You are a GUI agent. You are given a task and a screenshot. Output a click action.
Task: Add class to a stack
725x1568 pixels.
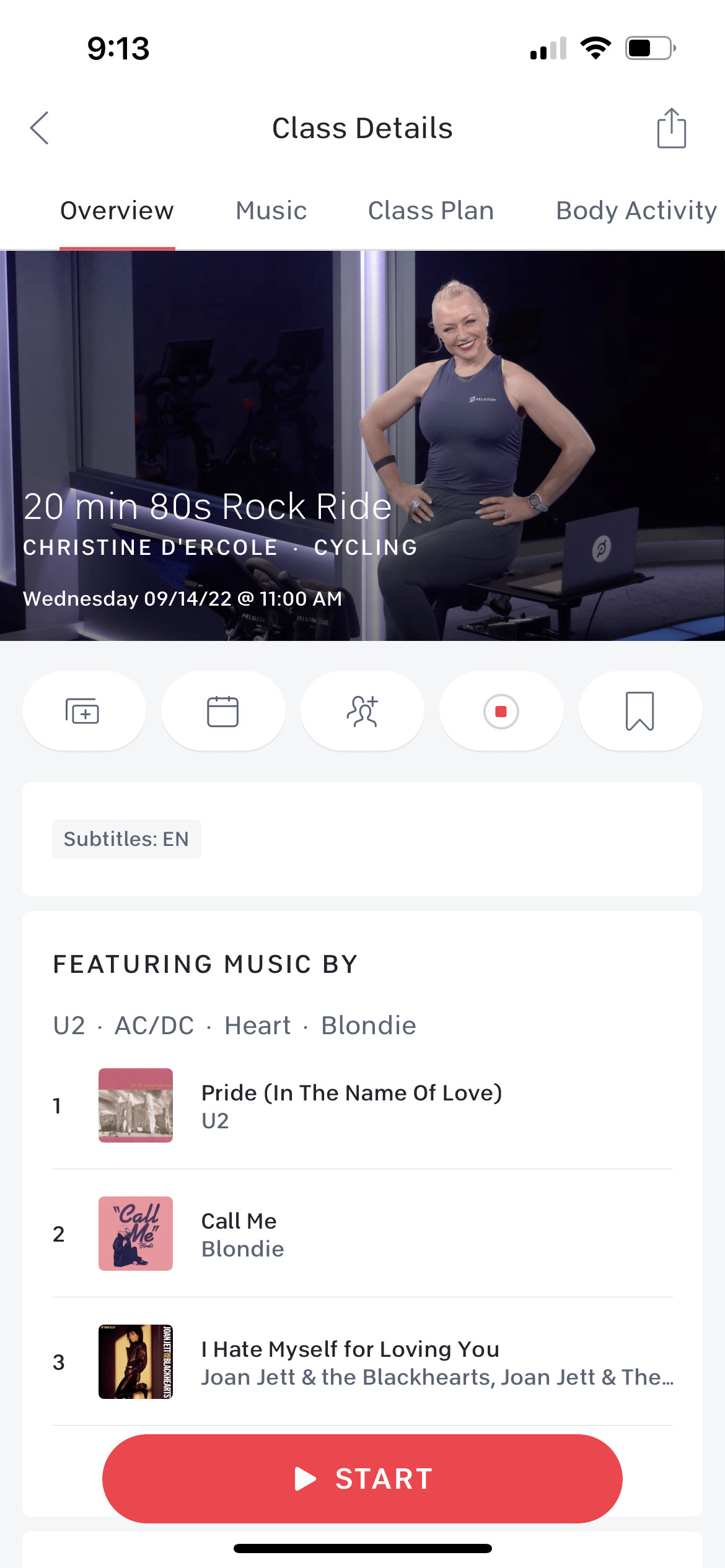coord(84,711)
